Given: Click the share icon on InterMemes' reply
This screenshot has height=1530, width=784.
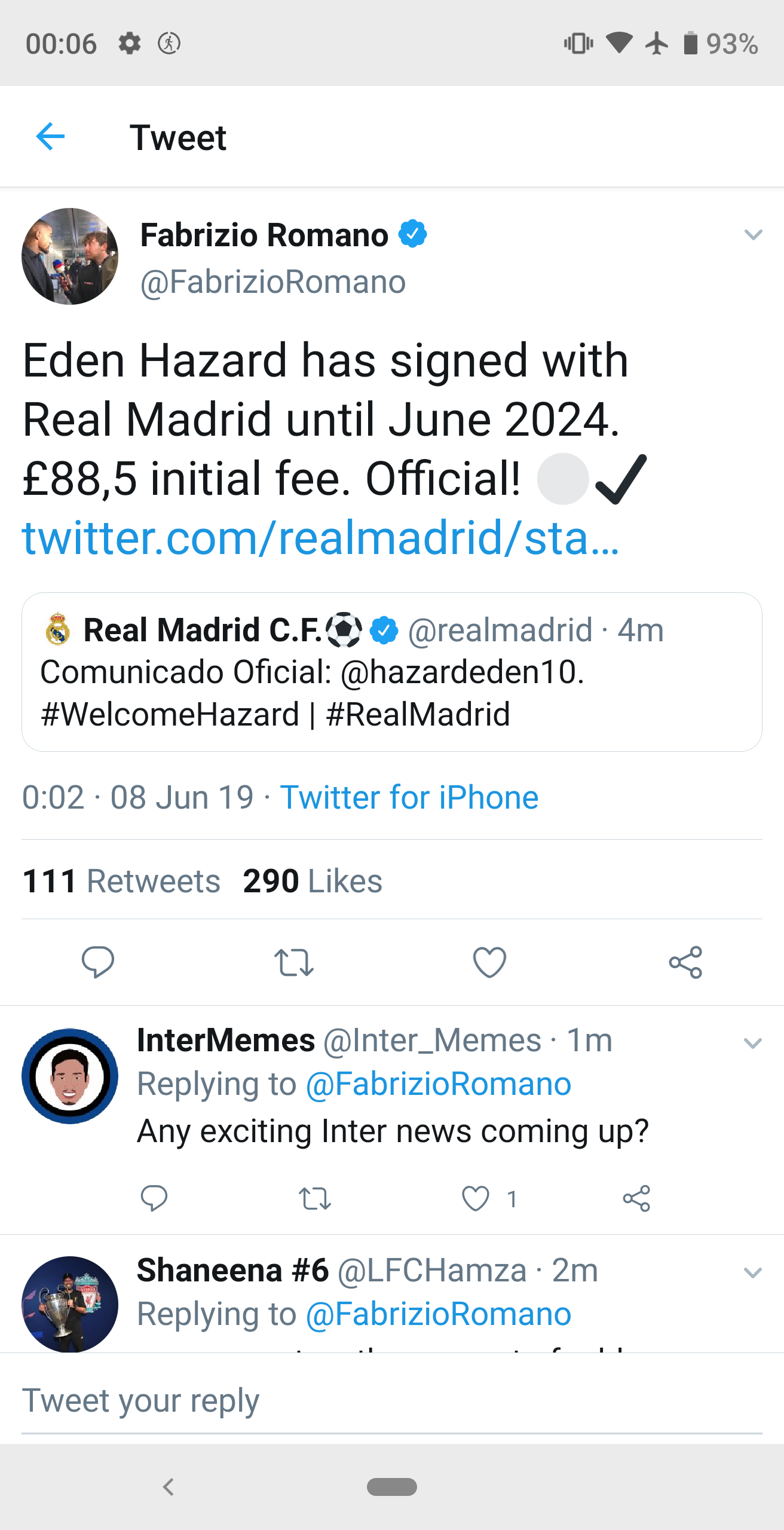Looking at the screenshot, I should pos(637,1198).
